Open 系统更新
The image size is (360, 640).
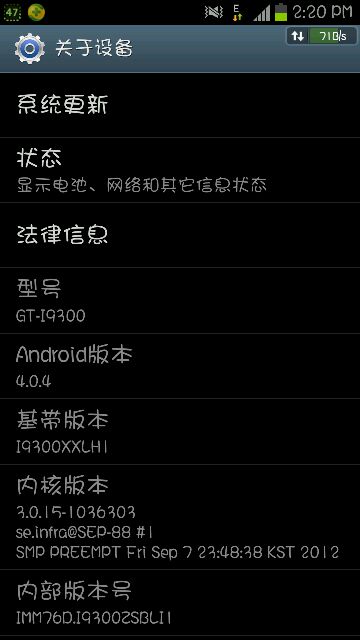pos(180,105)
